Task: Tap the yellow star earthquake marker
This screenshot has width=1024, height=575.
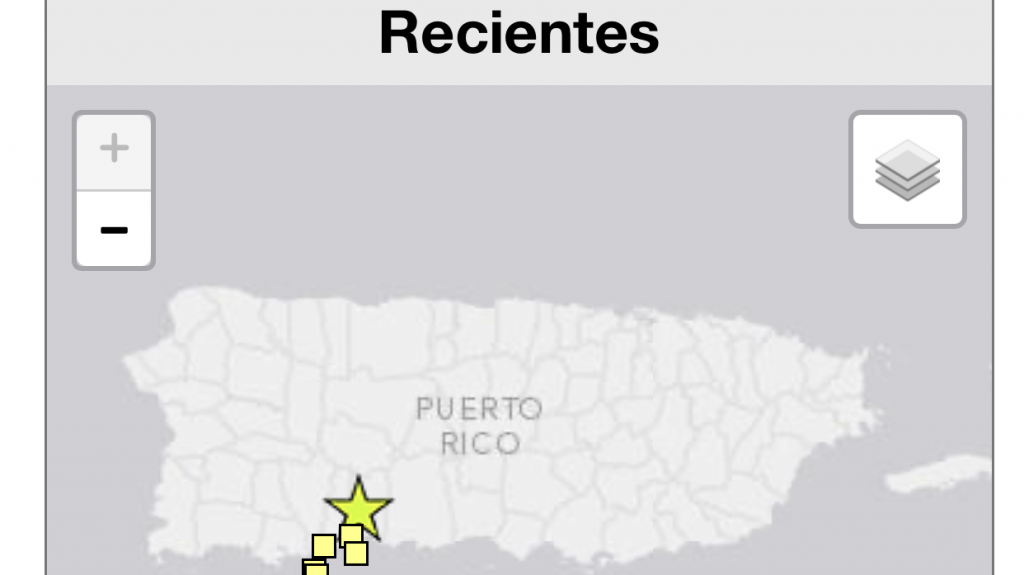Action: (x=358, y=506)
